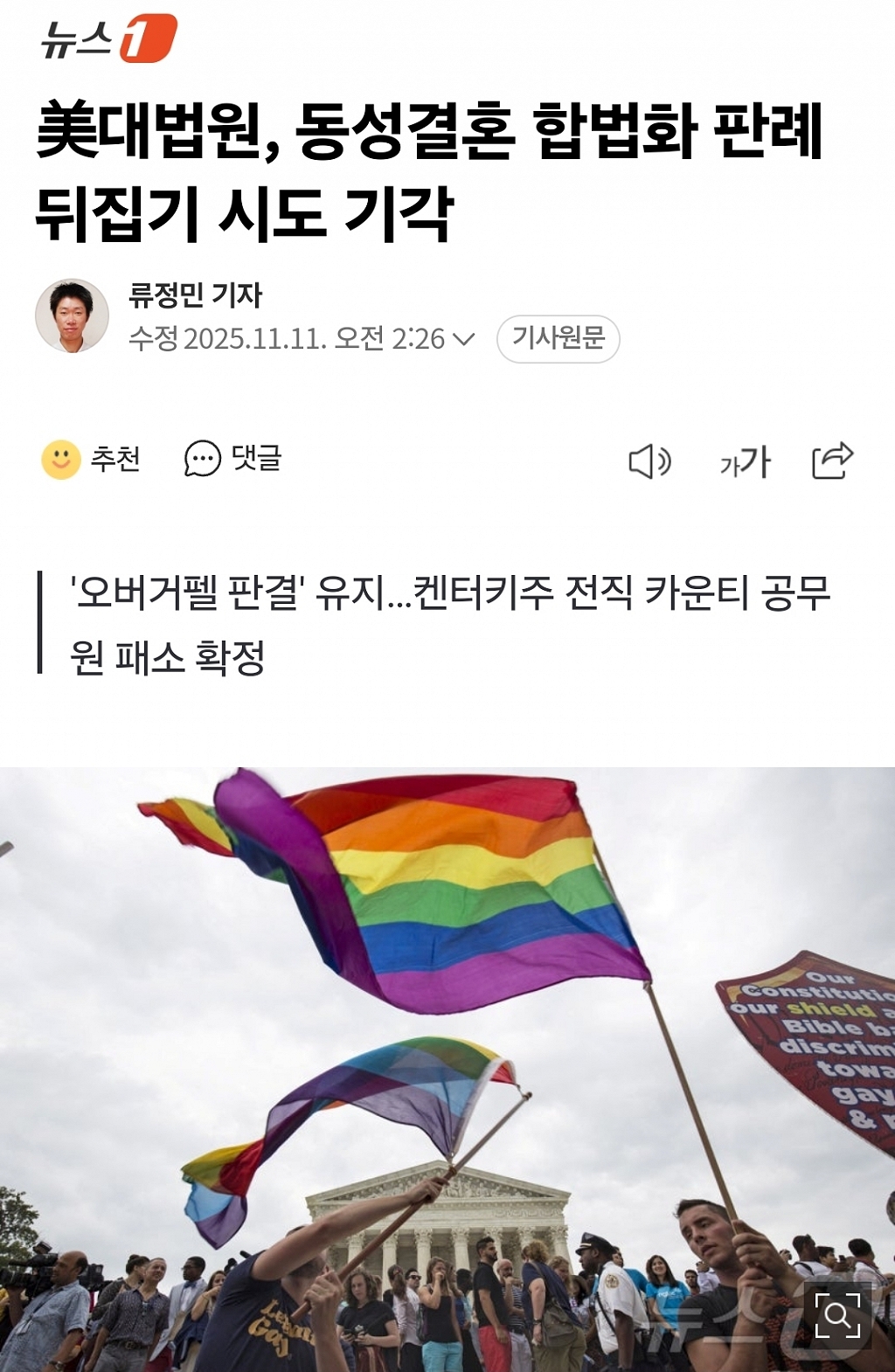Listen to article with speaker icon
Viewport: 895px width, 1372px height.
[649, 461]
